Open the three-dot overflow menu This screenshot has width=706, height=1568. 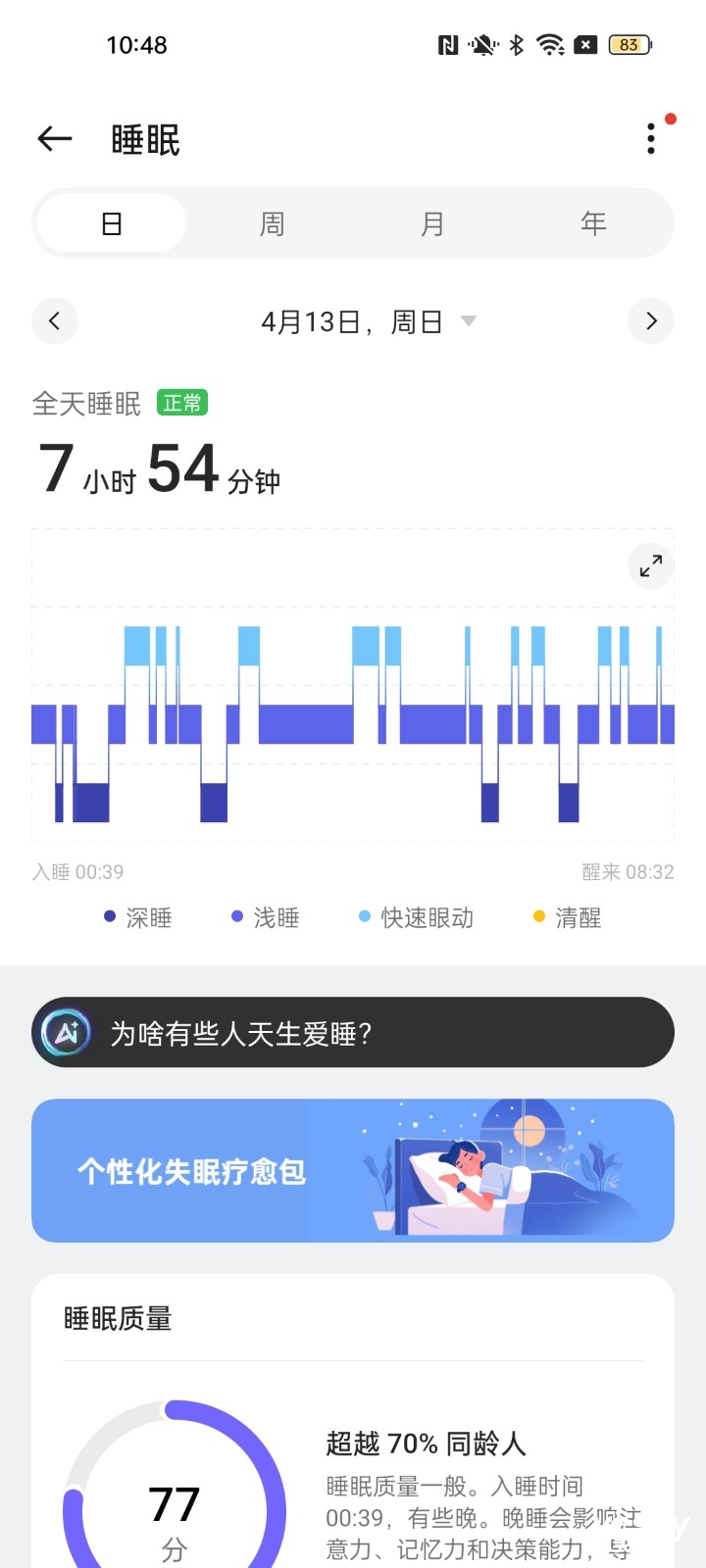651,138
